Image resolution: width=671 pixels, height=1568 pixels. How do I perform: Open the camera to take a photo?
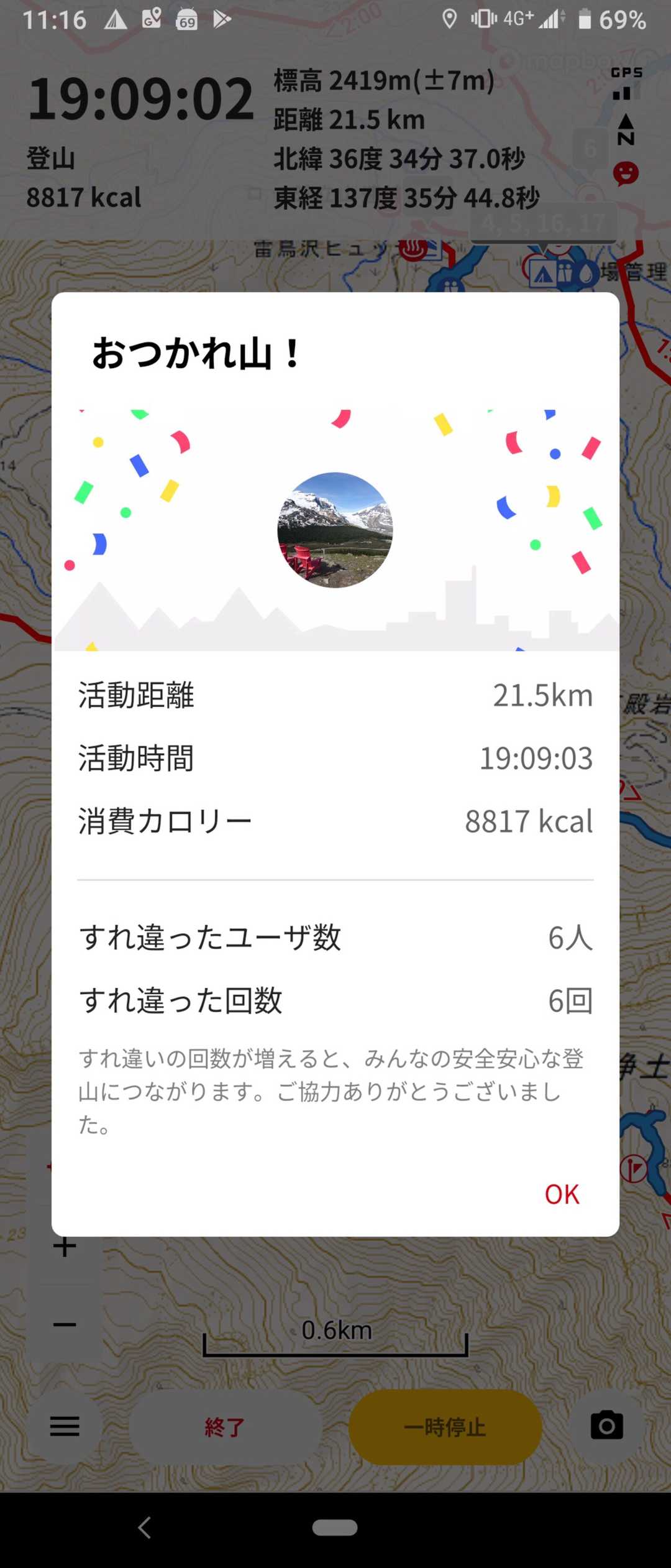(x=606, y=1426)
